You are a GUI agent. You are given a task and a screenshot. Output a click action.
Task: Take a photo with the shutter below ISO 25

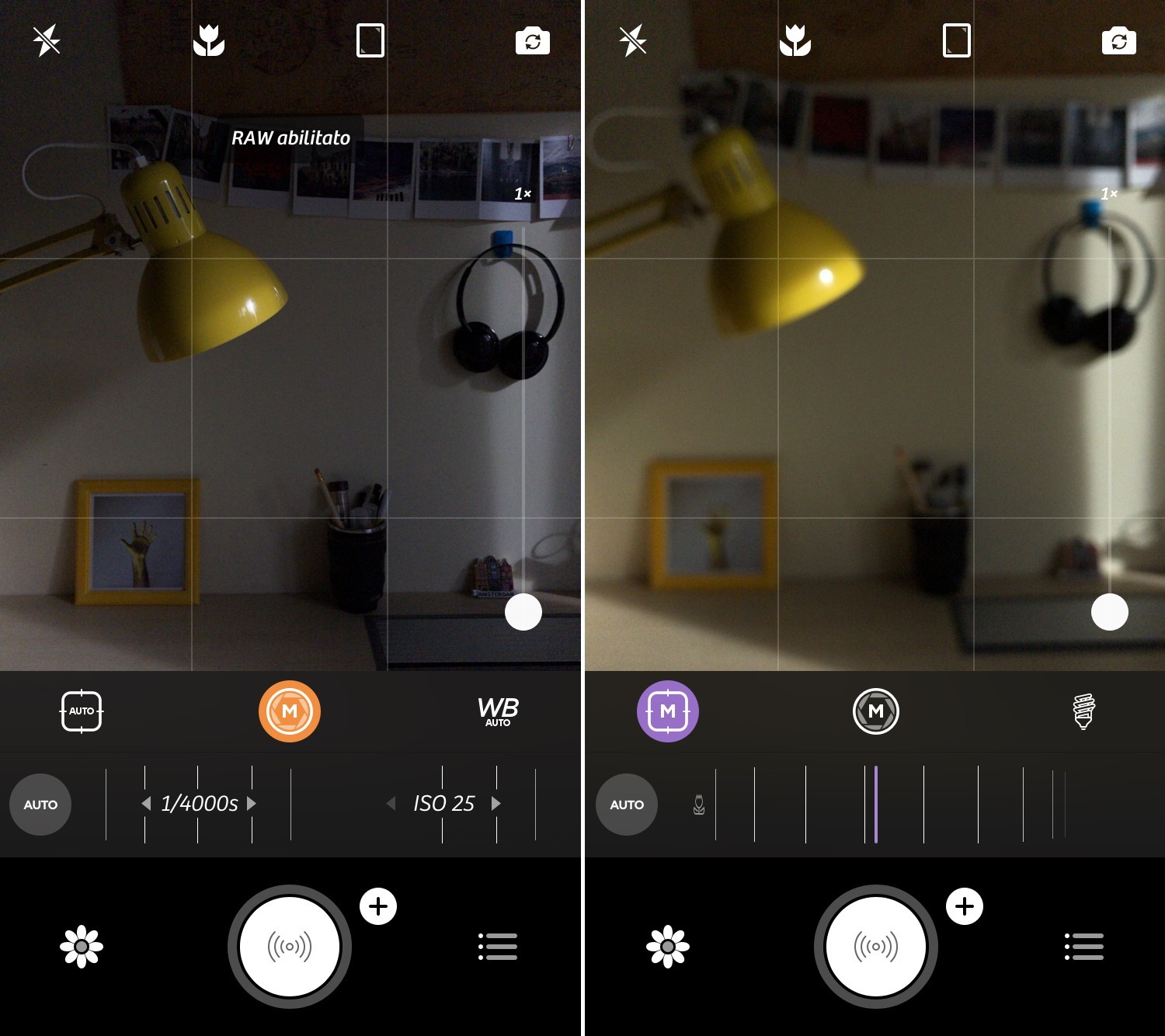tap(289, 947)
